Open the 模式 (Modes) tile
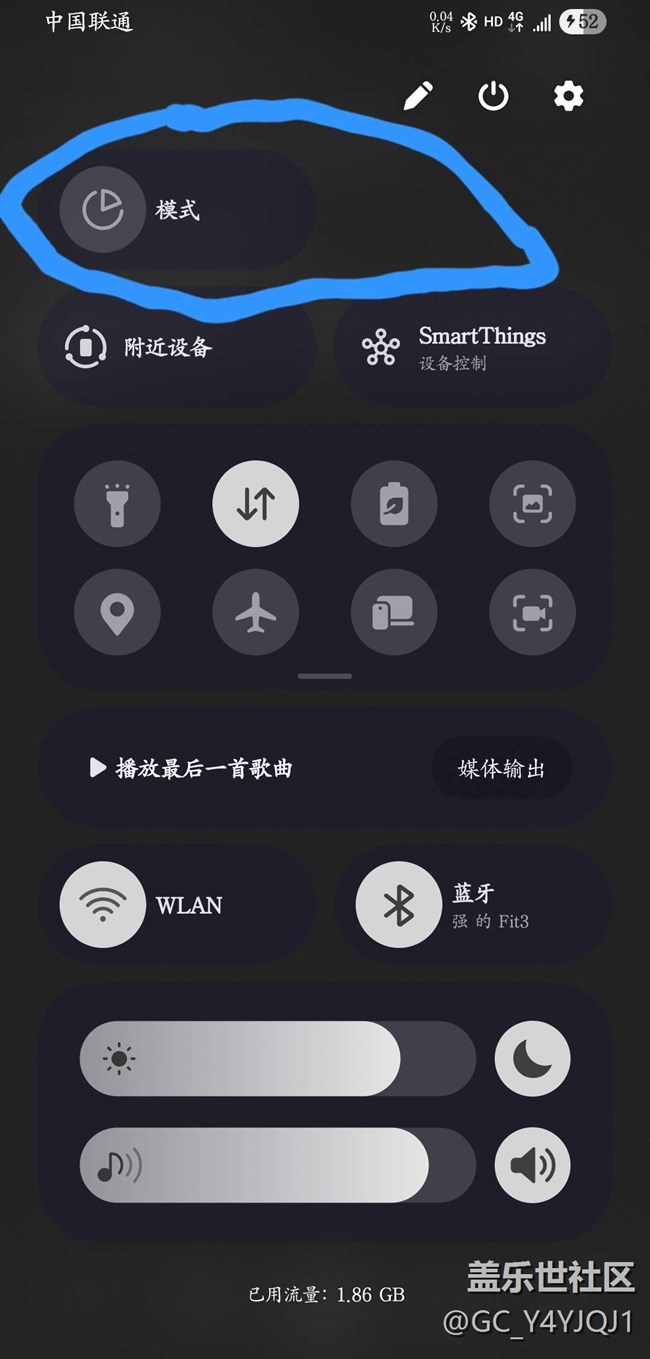650x1359 pixels. (x=103, y=210)
